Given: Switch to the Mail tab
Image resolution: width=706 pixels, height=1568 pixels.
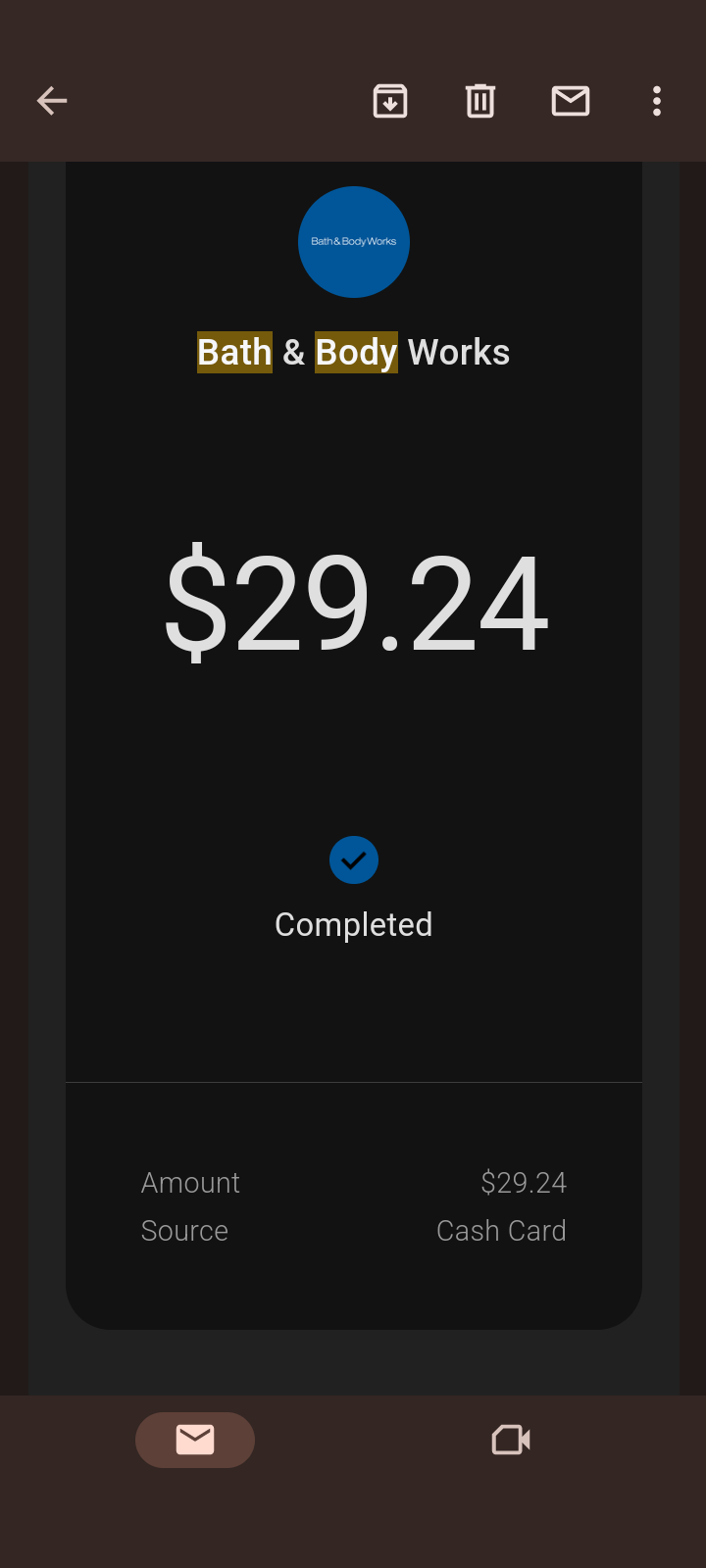Looking at the screenshot, I should coord(195,1440).
